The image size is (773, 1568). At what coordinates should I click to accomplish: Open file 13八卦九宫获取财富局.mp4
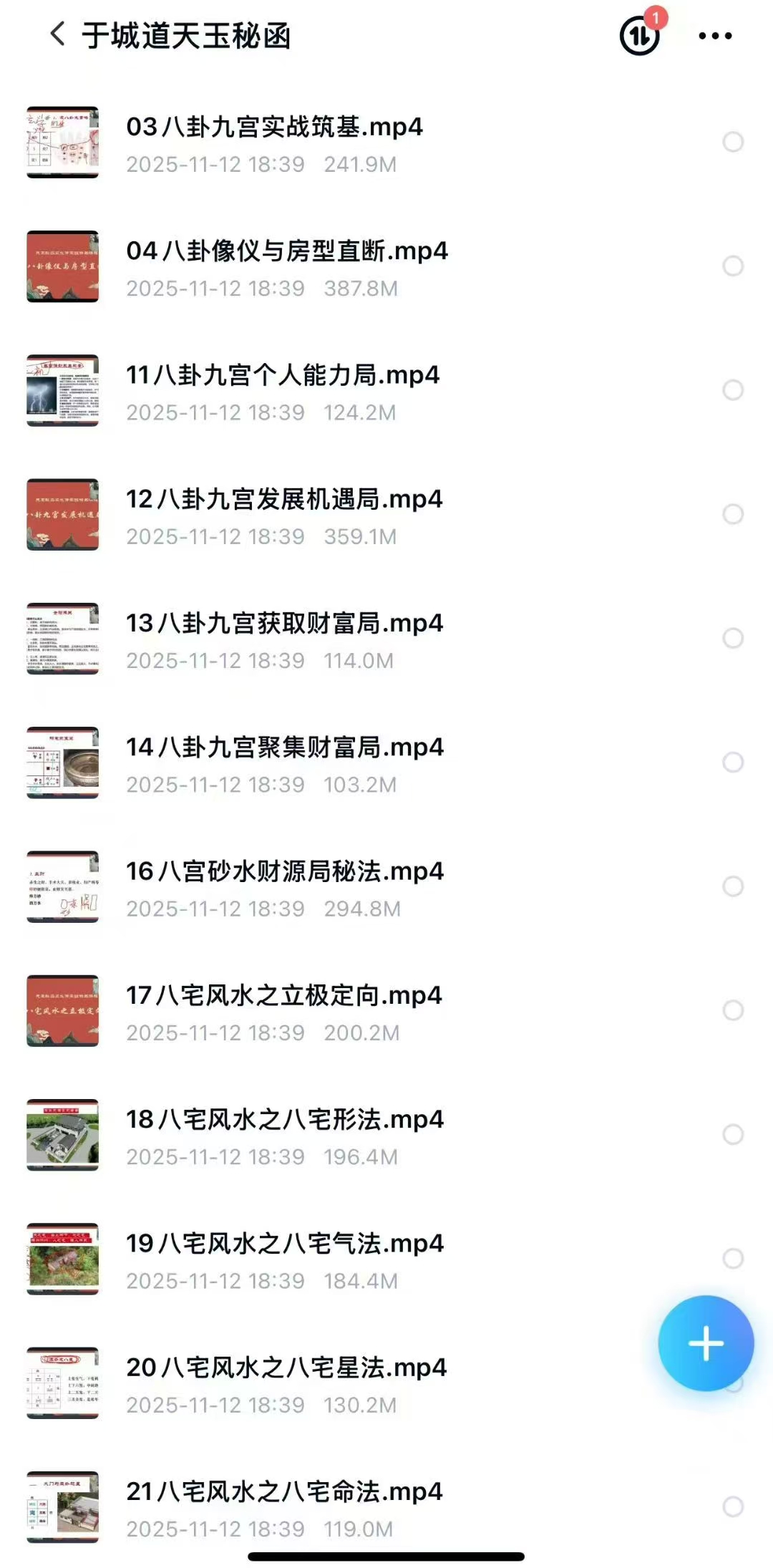[284, 624]
